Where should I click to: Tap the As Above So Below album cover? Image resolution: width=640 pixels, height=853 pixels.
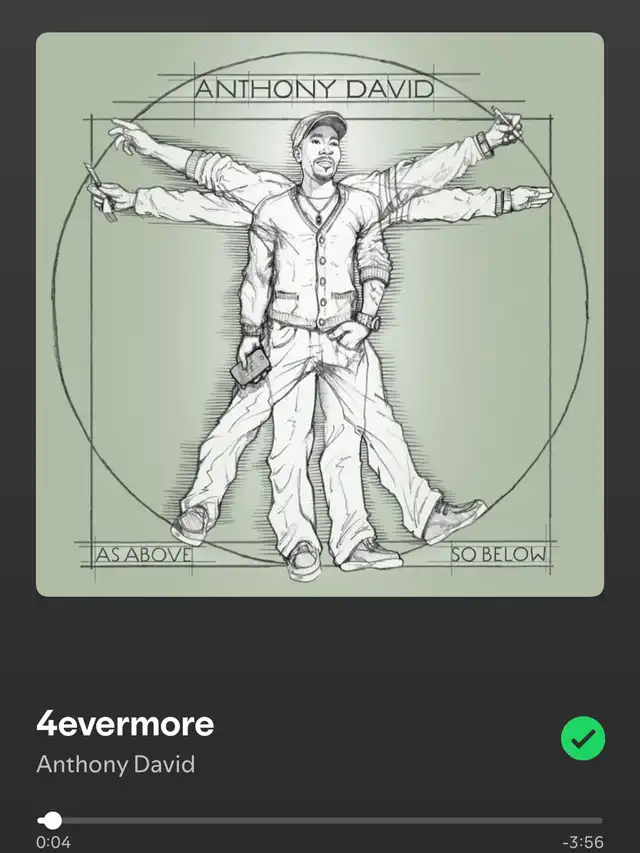(x=320, y=314)
